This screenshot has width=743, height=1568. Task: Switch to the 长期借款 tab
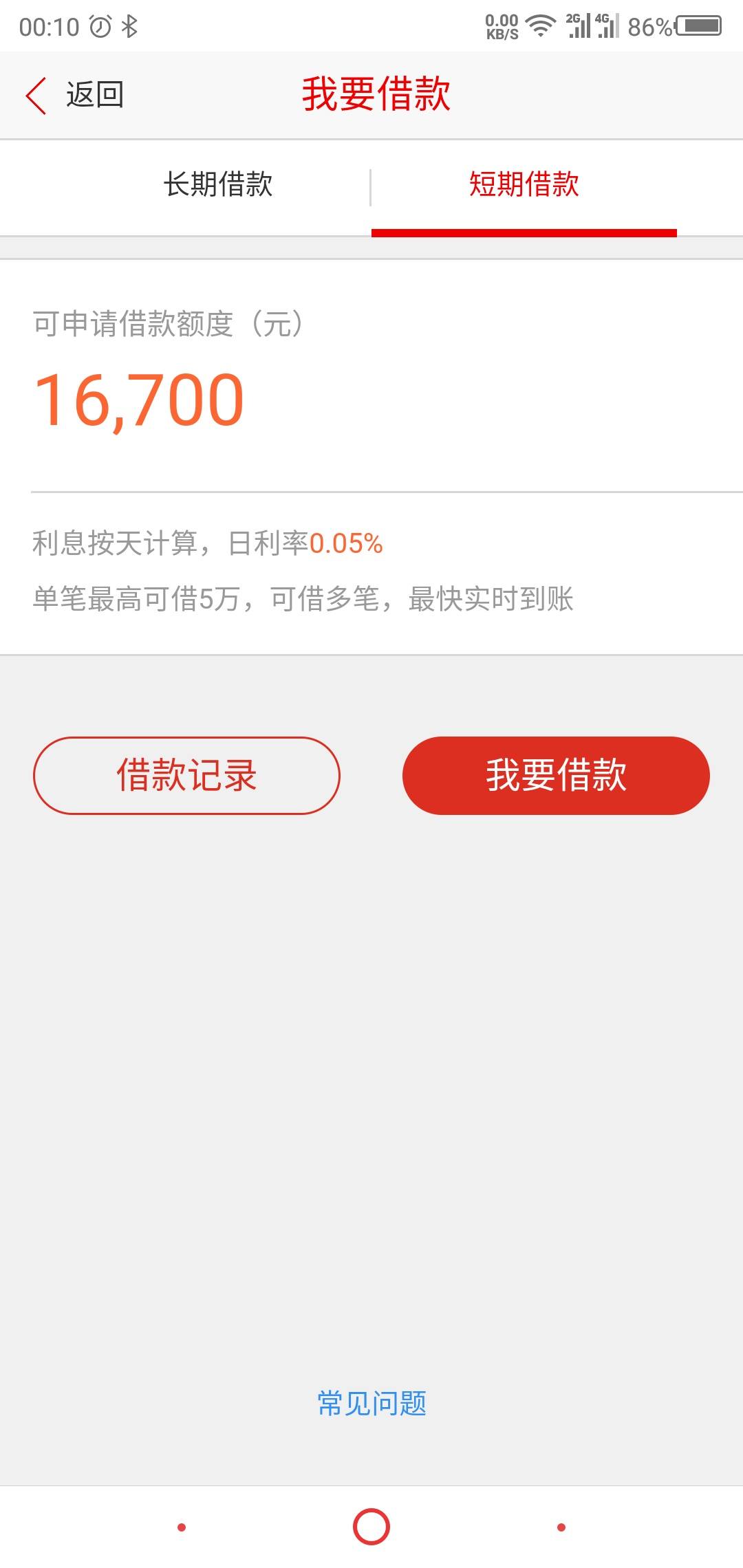coord(217,184)
